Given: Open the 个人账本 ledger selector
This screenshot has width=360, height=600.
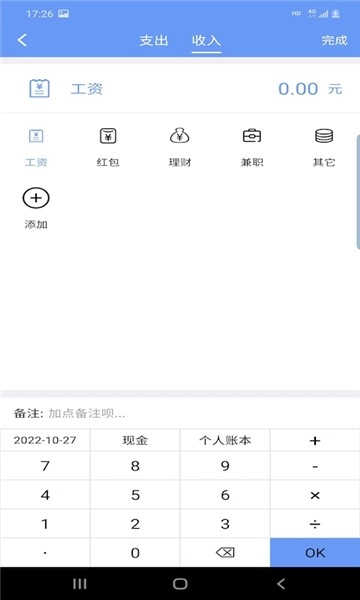Looking at the screenshot, I should (x=225, y=440).
